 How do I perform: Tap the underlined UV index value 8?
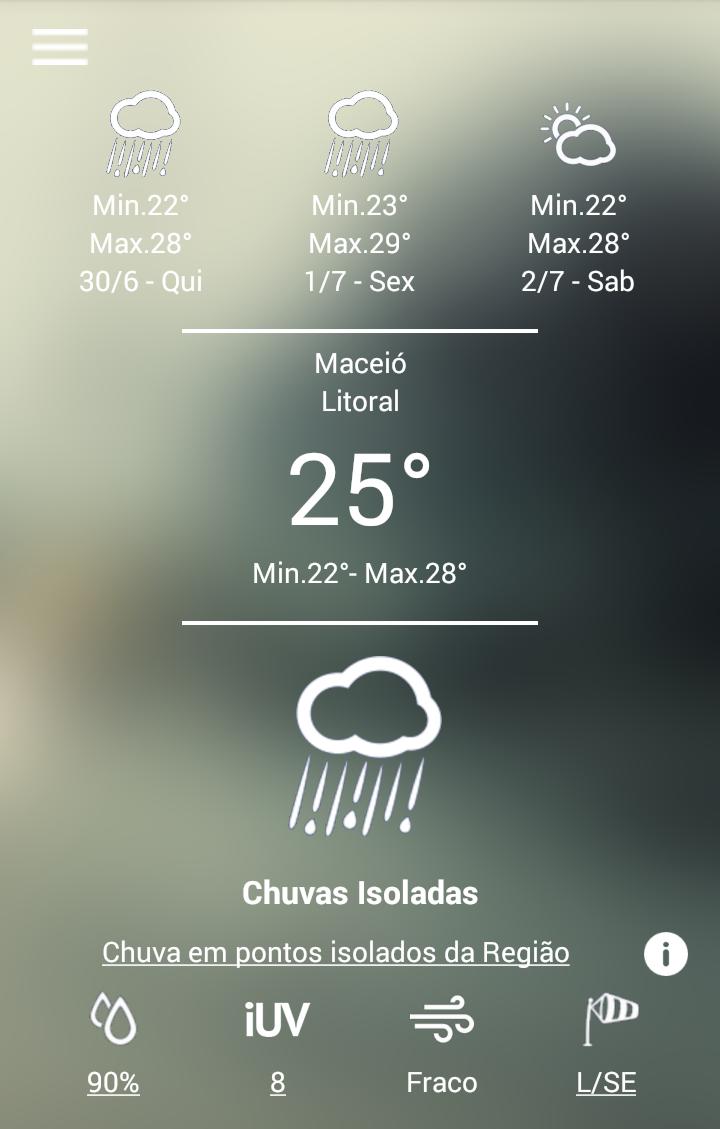[x=277, y=1082]
